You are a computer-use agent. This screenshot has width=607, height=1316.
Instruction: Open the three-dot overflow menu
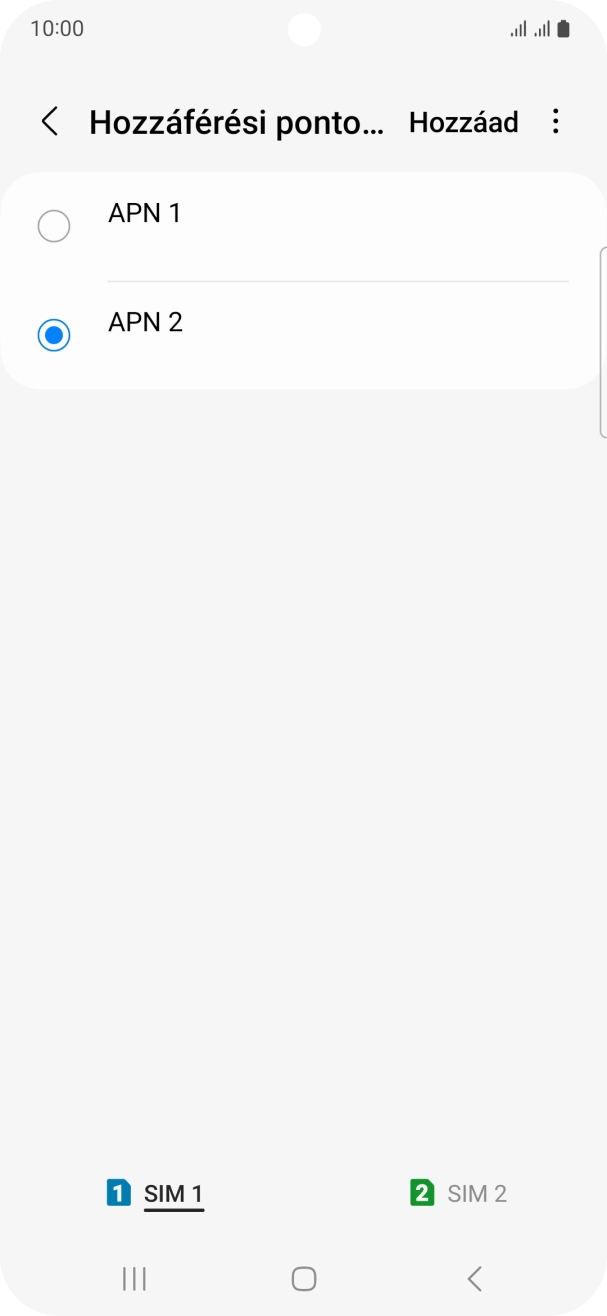556,122
